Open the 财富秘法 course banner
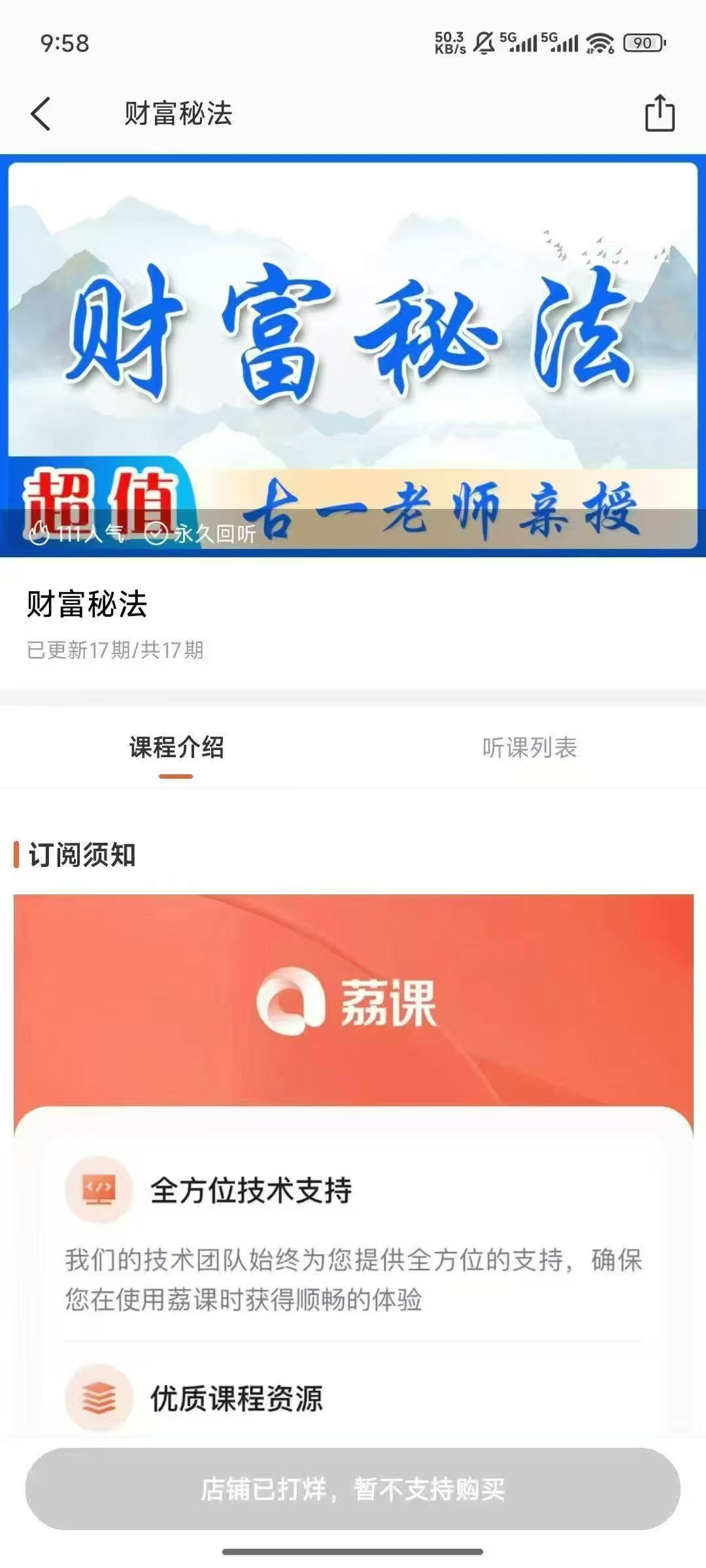Screen dimensions: 706x1568 (353, 356)
